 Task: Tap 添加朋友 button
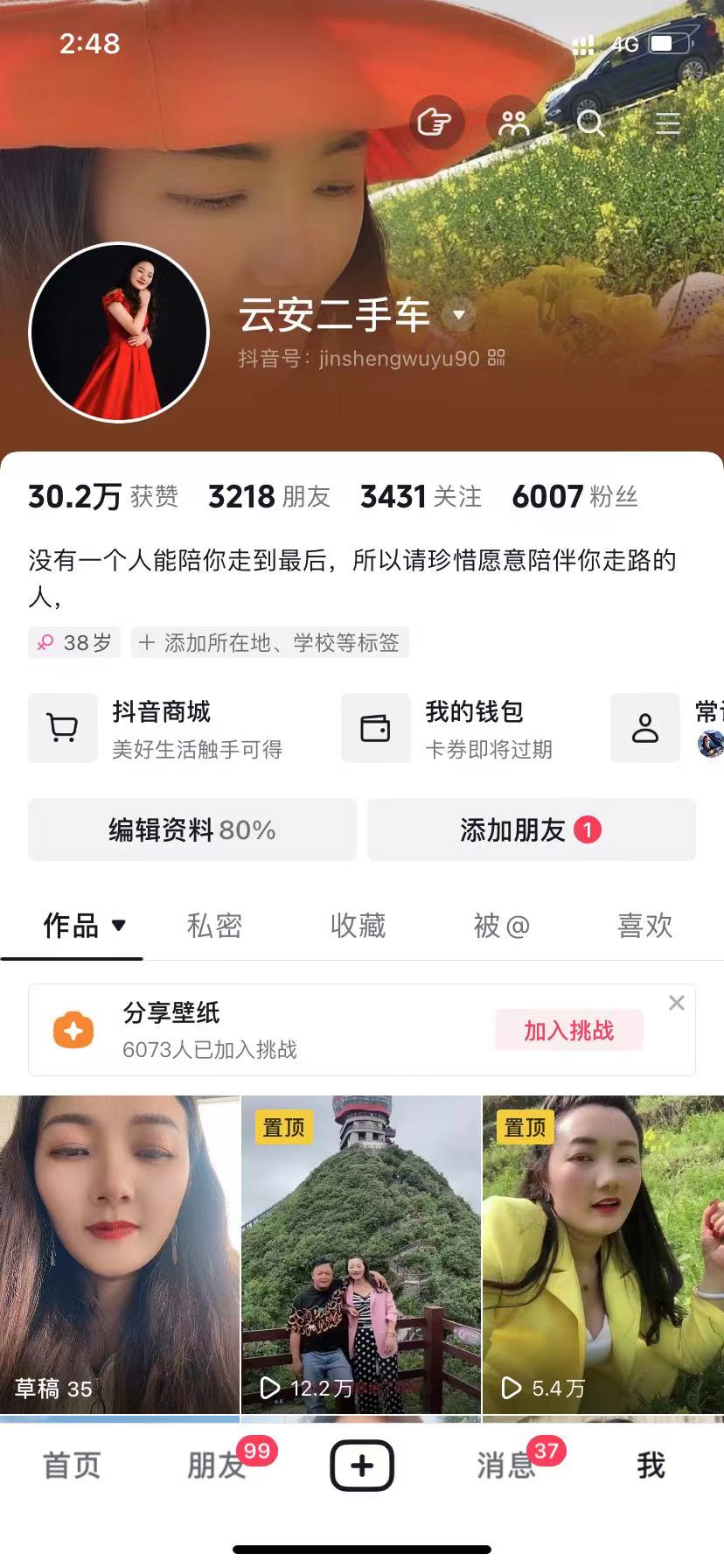(531, 829)
